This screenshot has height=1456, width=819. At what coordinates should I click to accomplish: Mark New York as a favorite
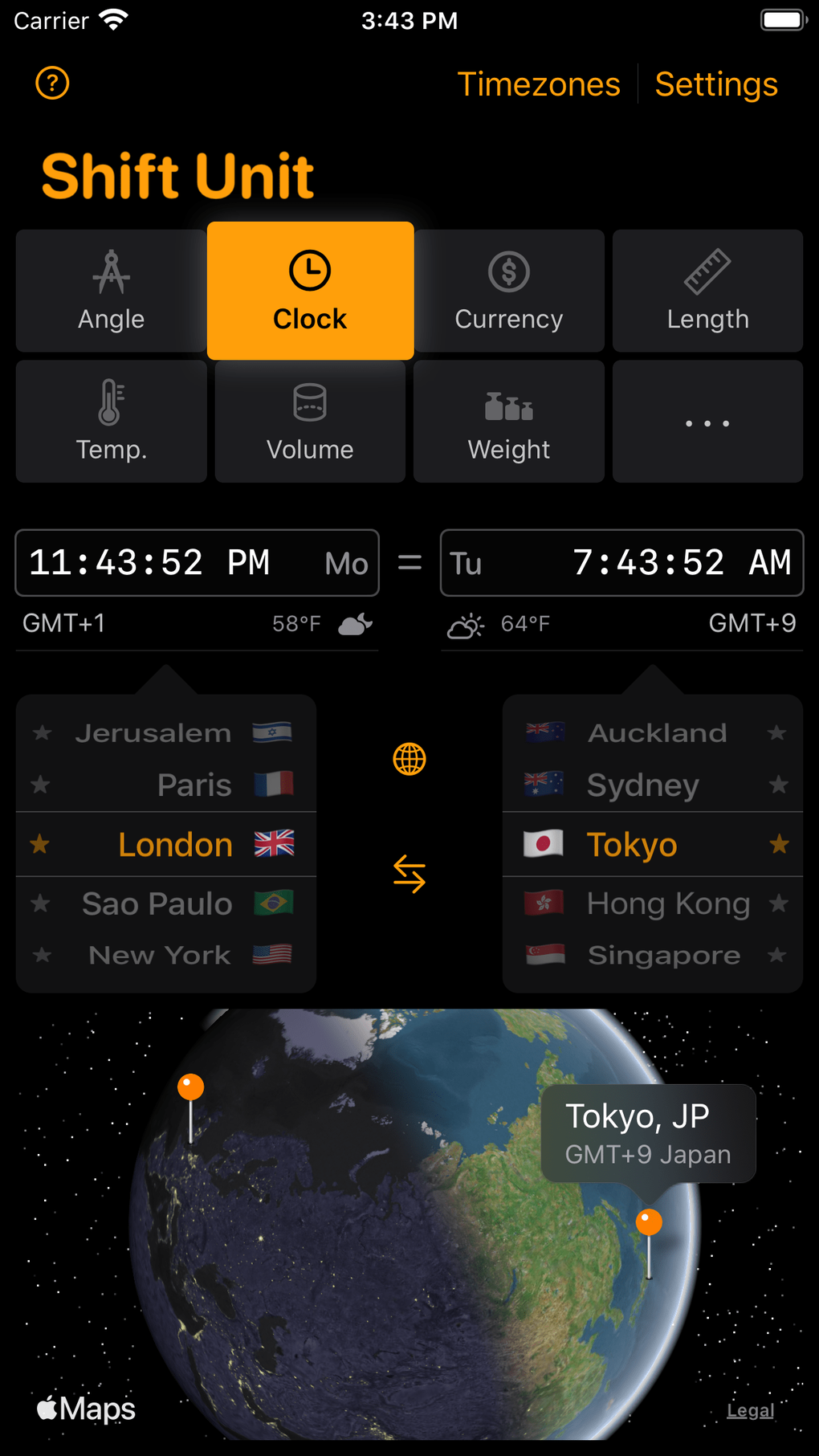(41, 955)
